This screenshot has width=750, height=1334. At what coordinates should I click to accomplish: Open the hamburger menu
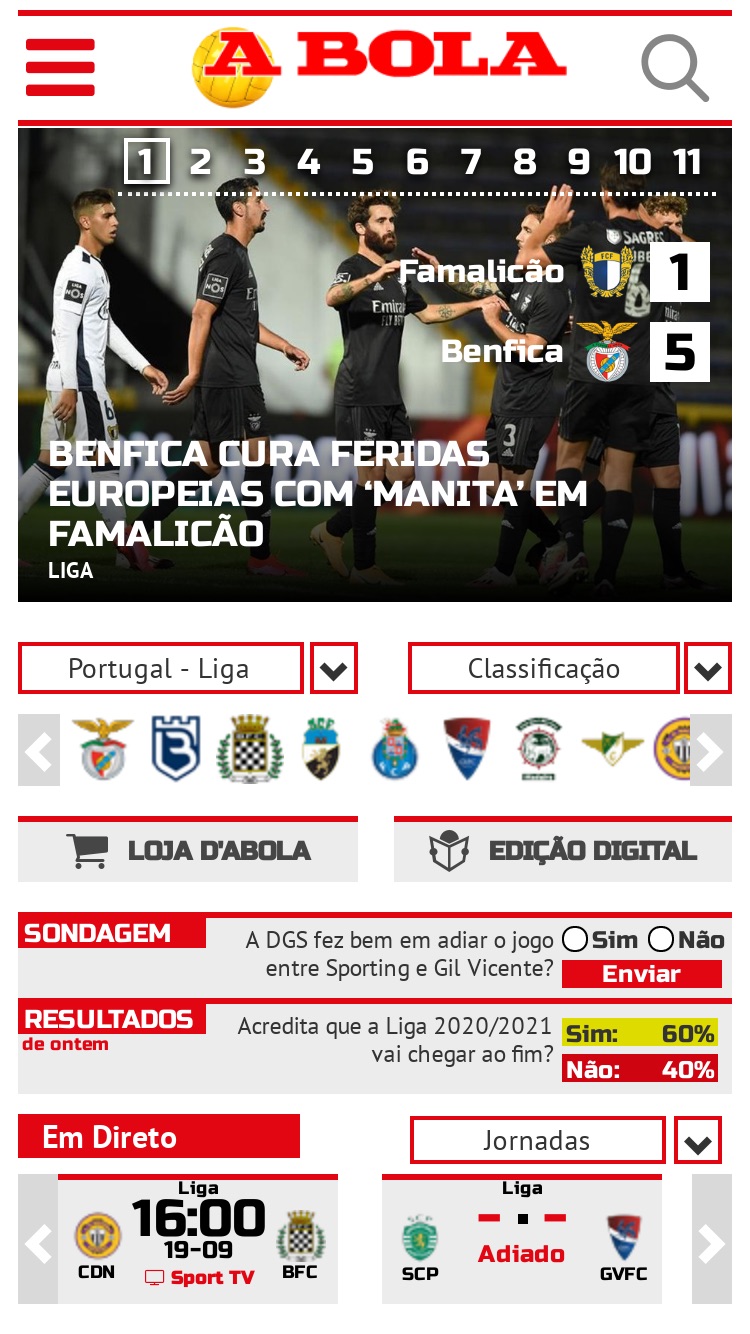60,68
